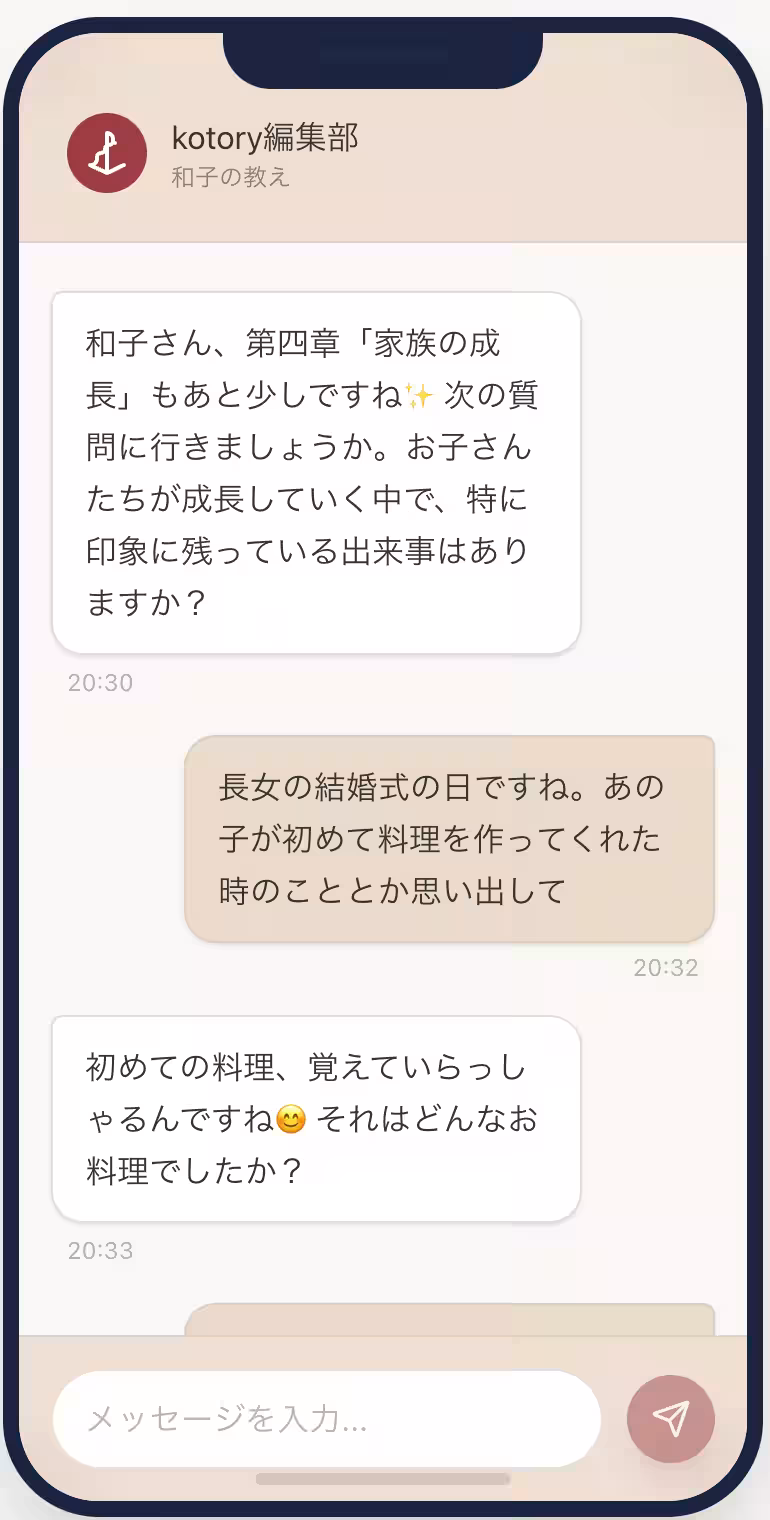Tap the メッセージを入力 input field
Viewport: 770px width, 1520px height.
click(x=325, y=1418)
